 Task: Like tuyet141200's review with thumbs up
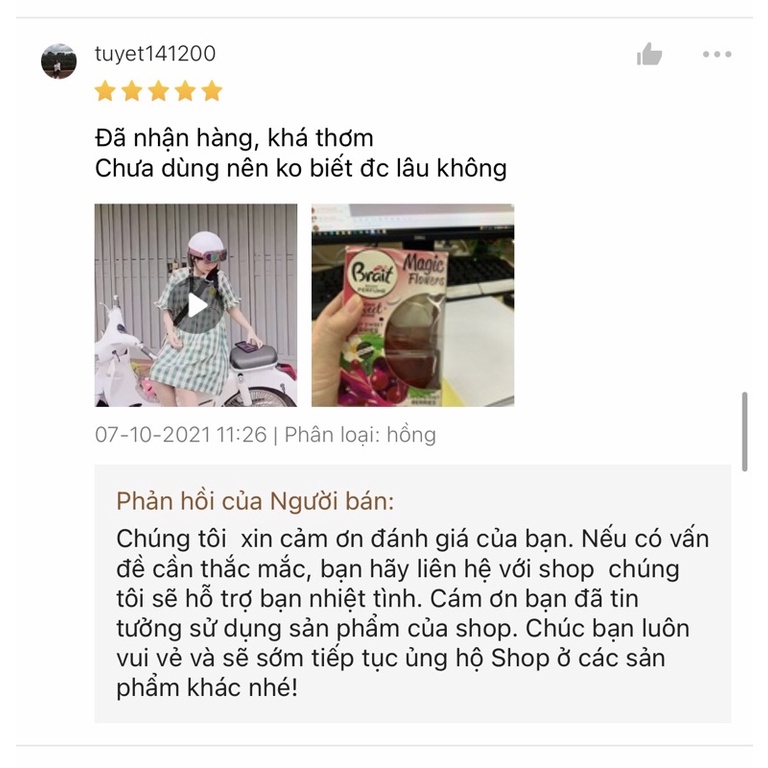click(649, 54)
